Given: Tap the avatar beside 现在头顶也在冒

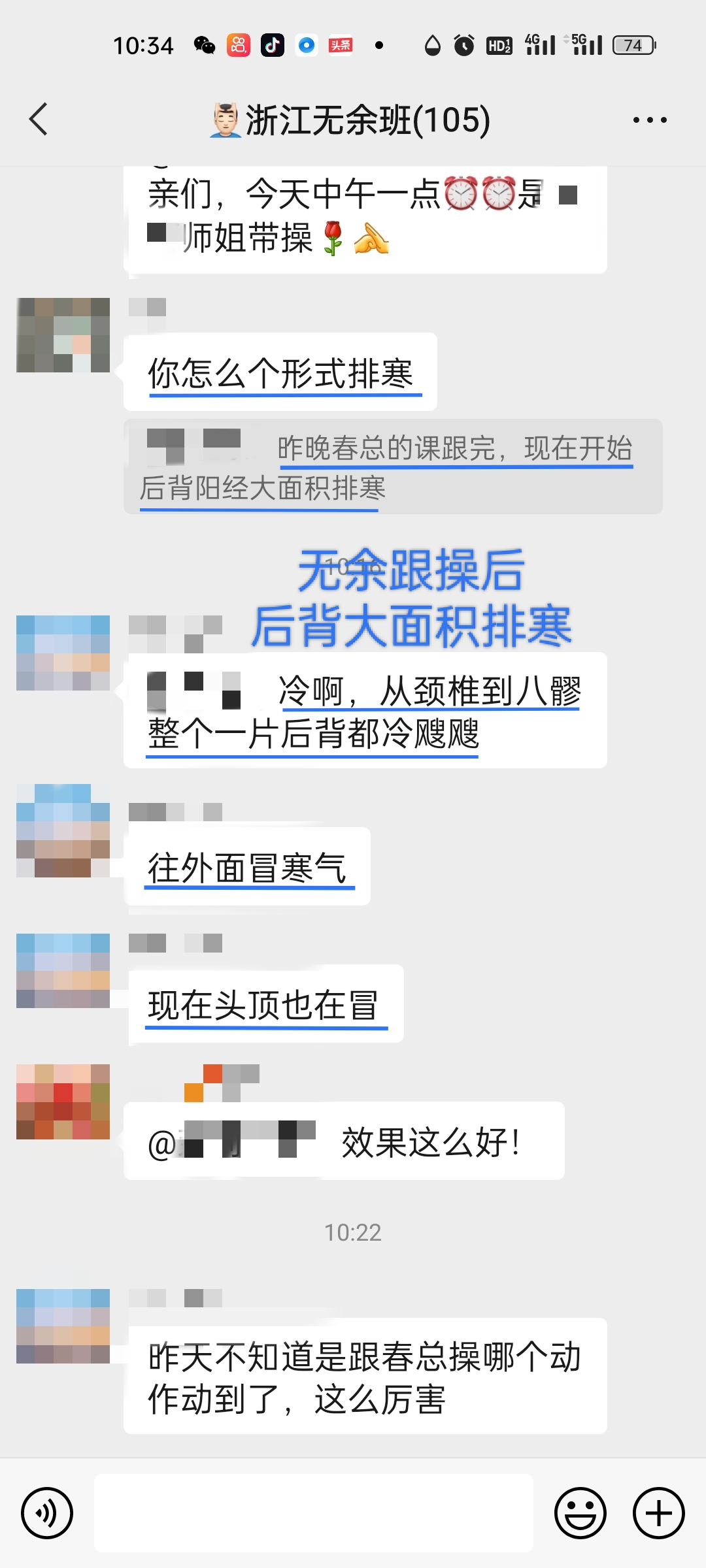Looking at the screenshot, I should pyautogui.click(x=63, y=971).
